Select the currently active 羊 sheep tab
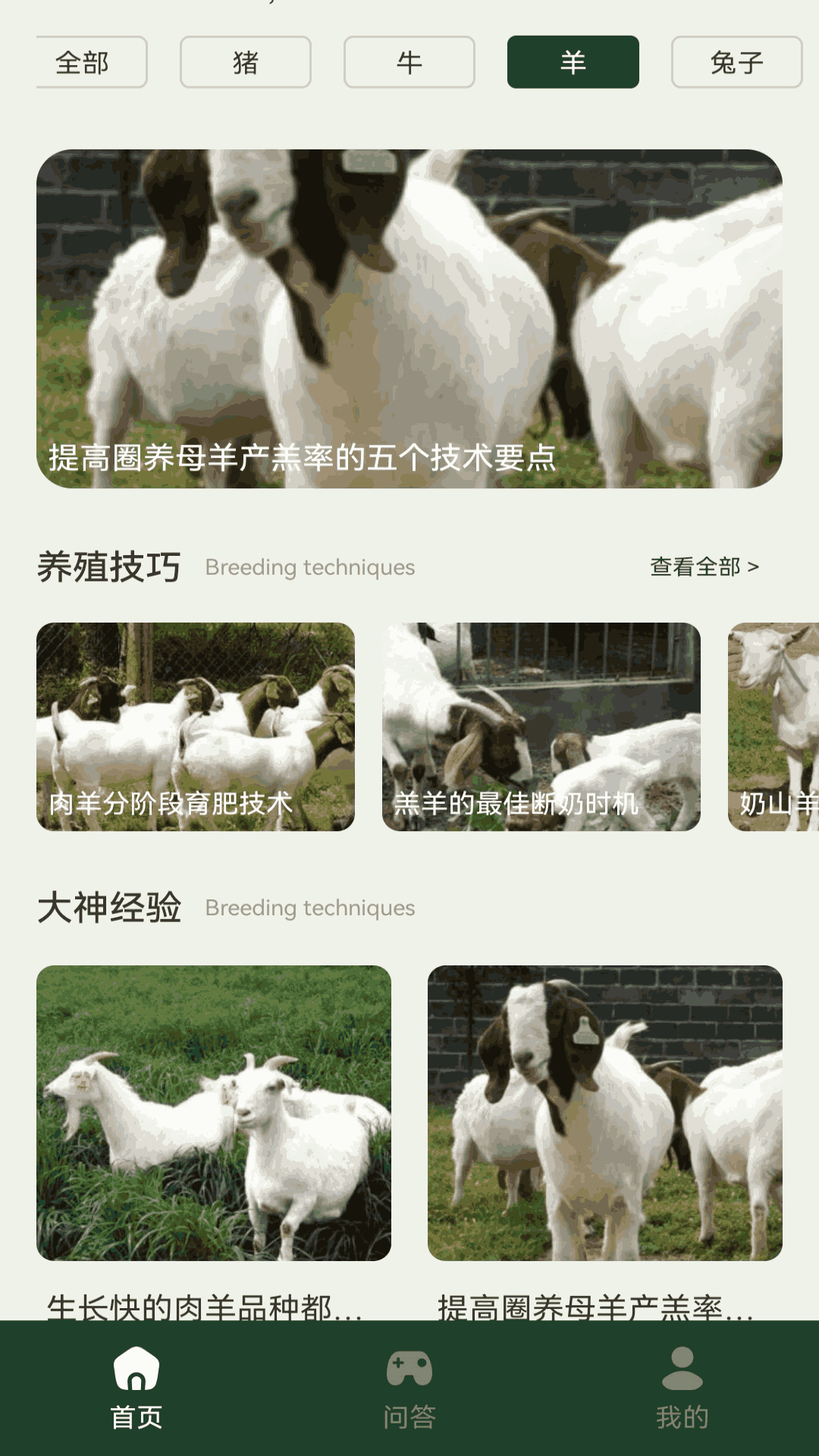Image resolution: width=819 pixels, height=1456 pixels. tap(573, 63)
